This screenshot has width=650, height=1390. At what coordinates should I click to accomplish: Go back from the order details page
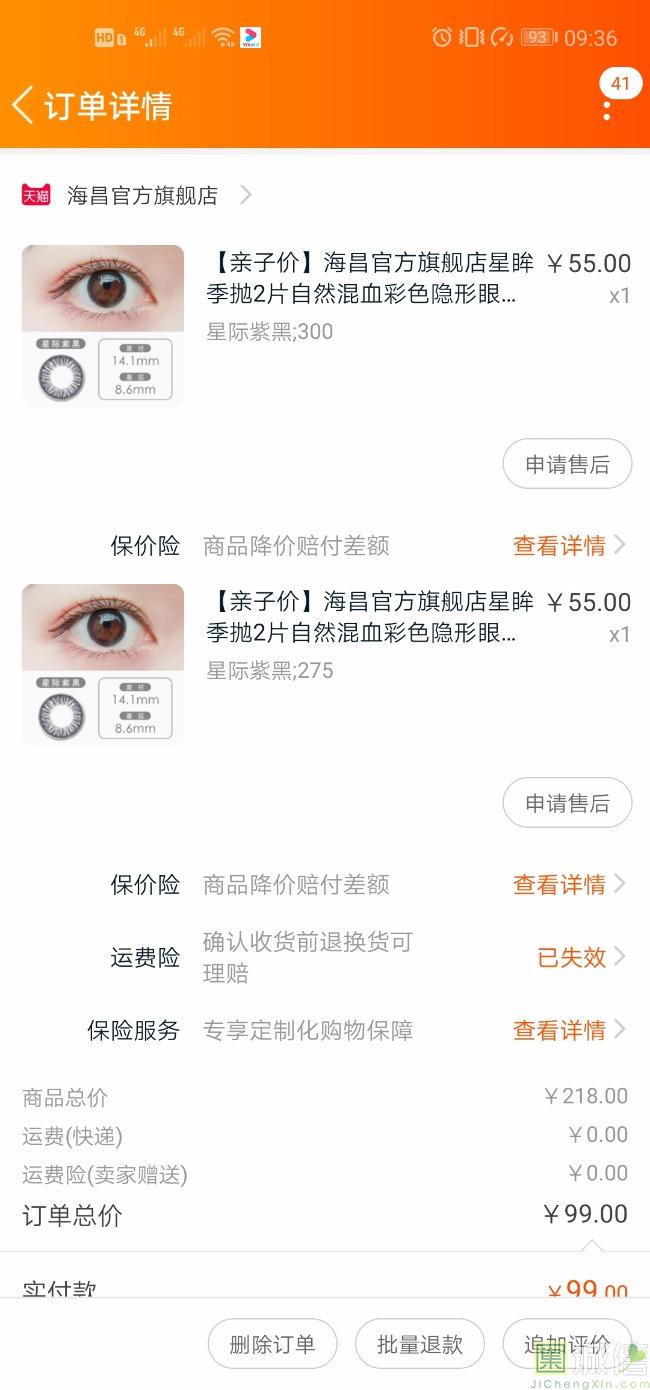[24, 105]
